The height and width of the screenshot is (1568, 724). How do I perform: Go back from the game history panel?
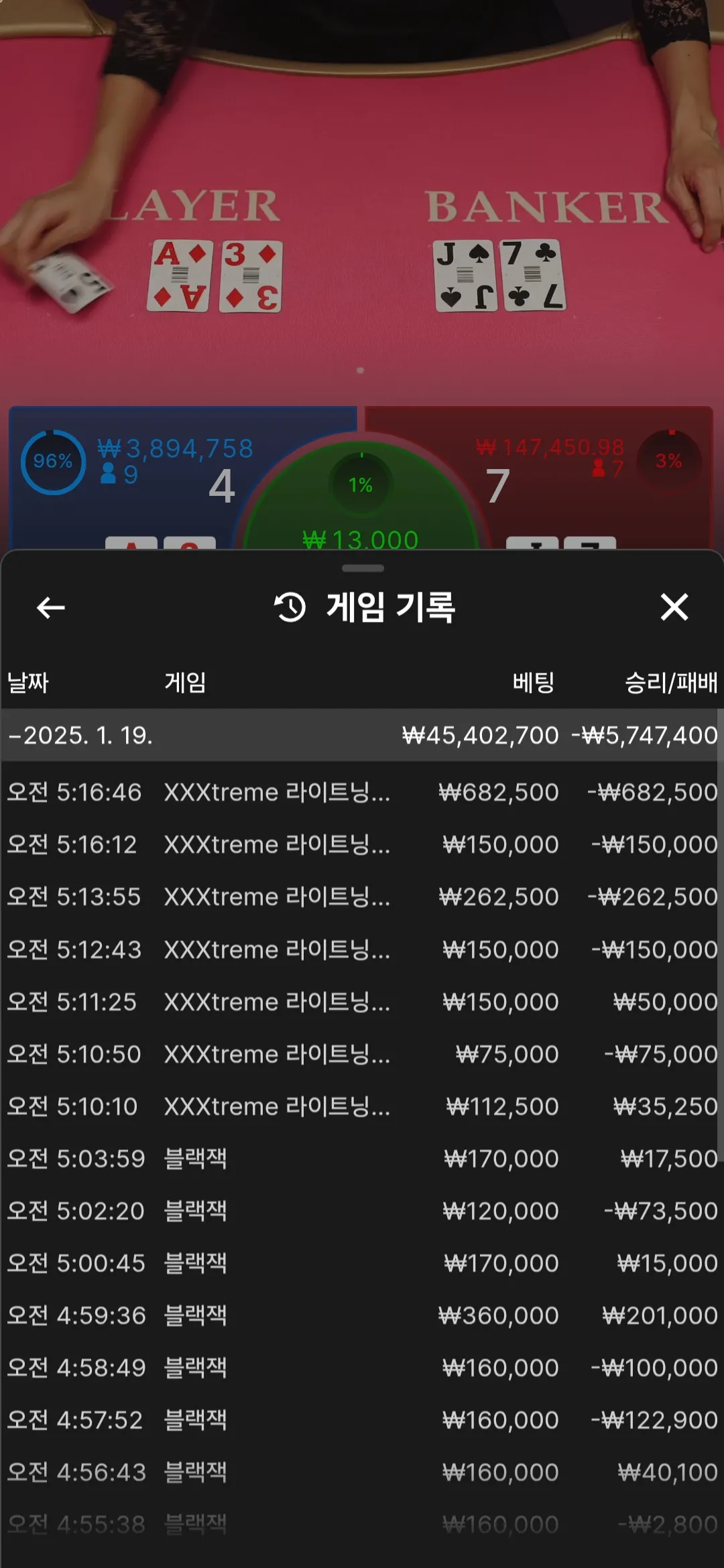[50, 608]
